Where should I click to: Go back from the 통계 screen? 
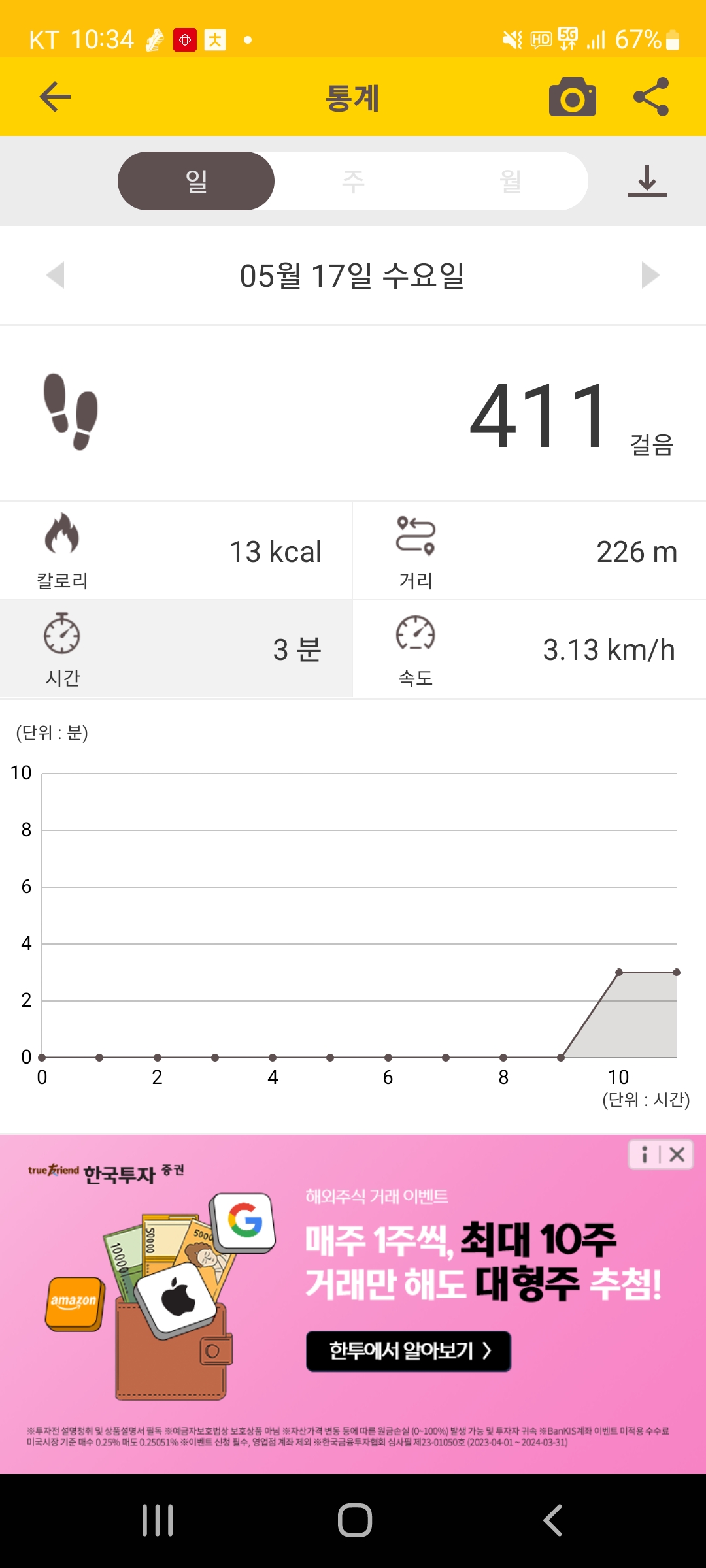click(x=55, y=97)
